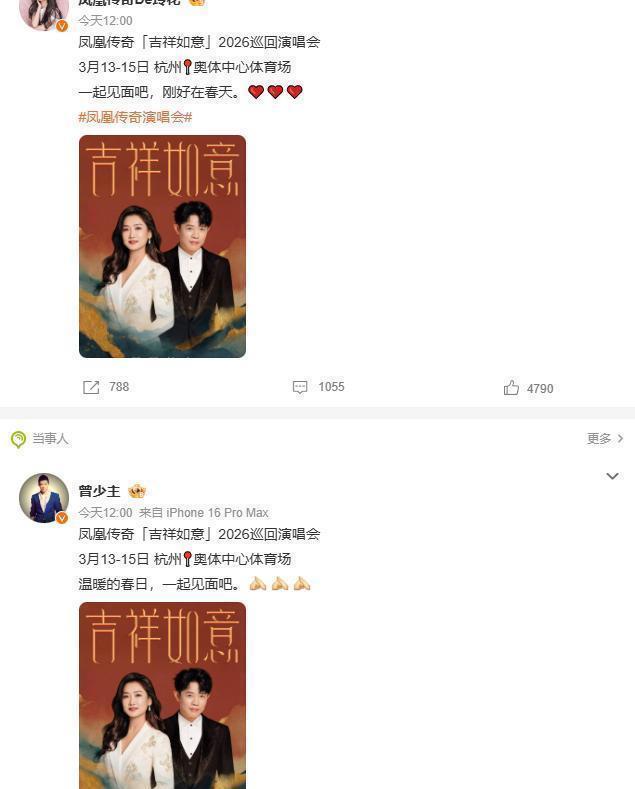View the concert poster in the first post

point(162,246)
